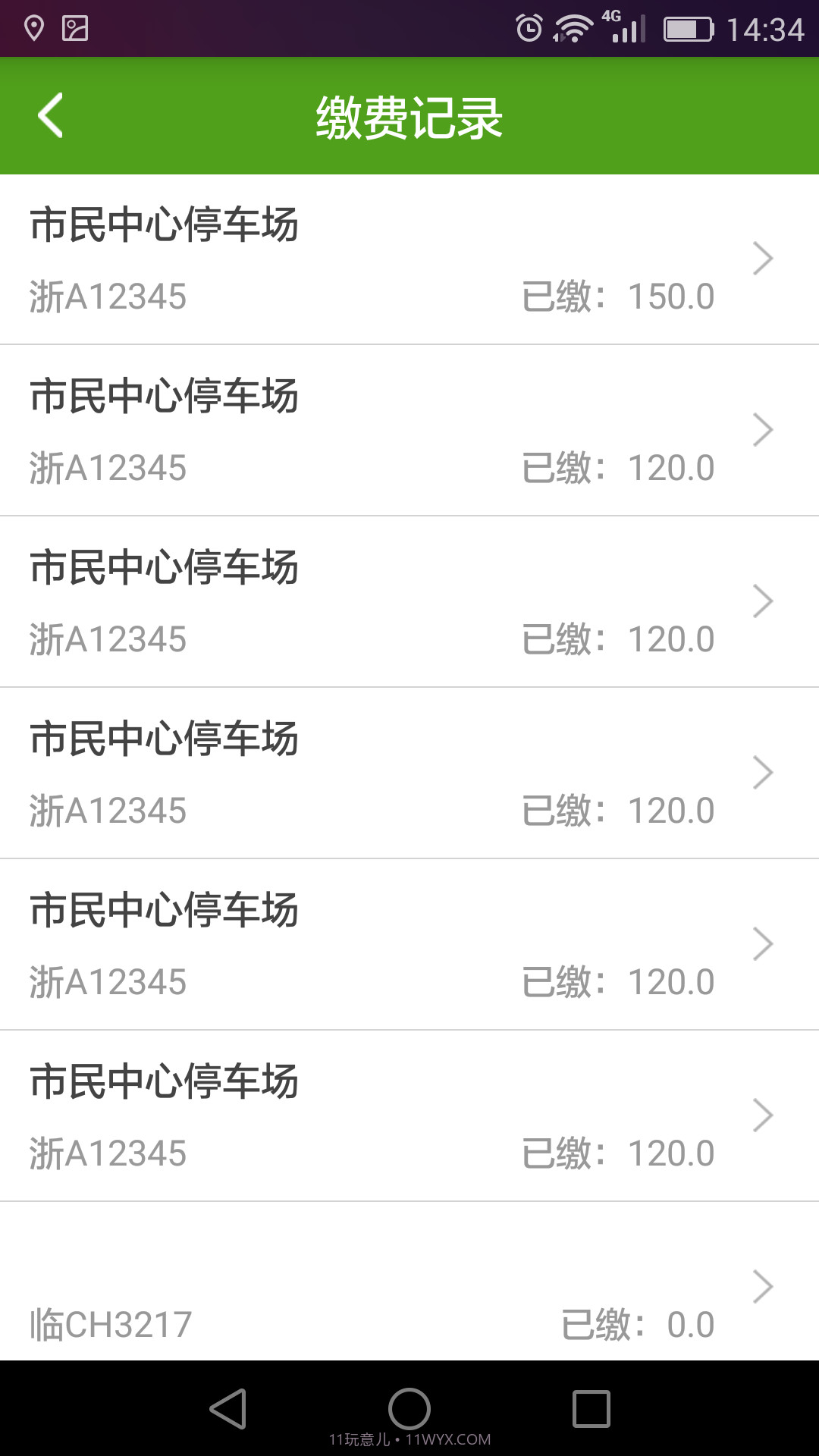The width and height of the screenshot is (819, 1456).
Task: Tap the back arrow in the green header
Action: (x=50, y=115)
